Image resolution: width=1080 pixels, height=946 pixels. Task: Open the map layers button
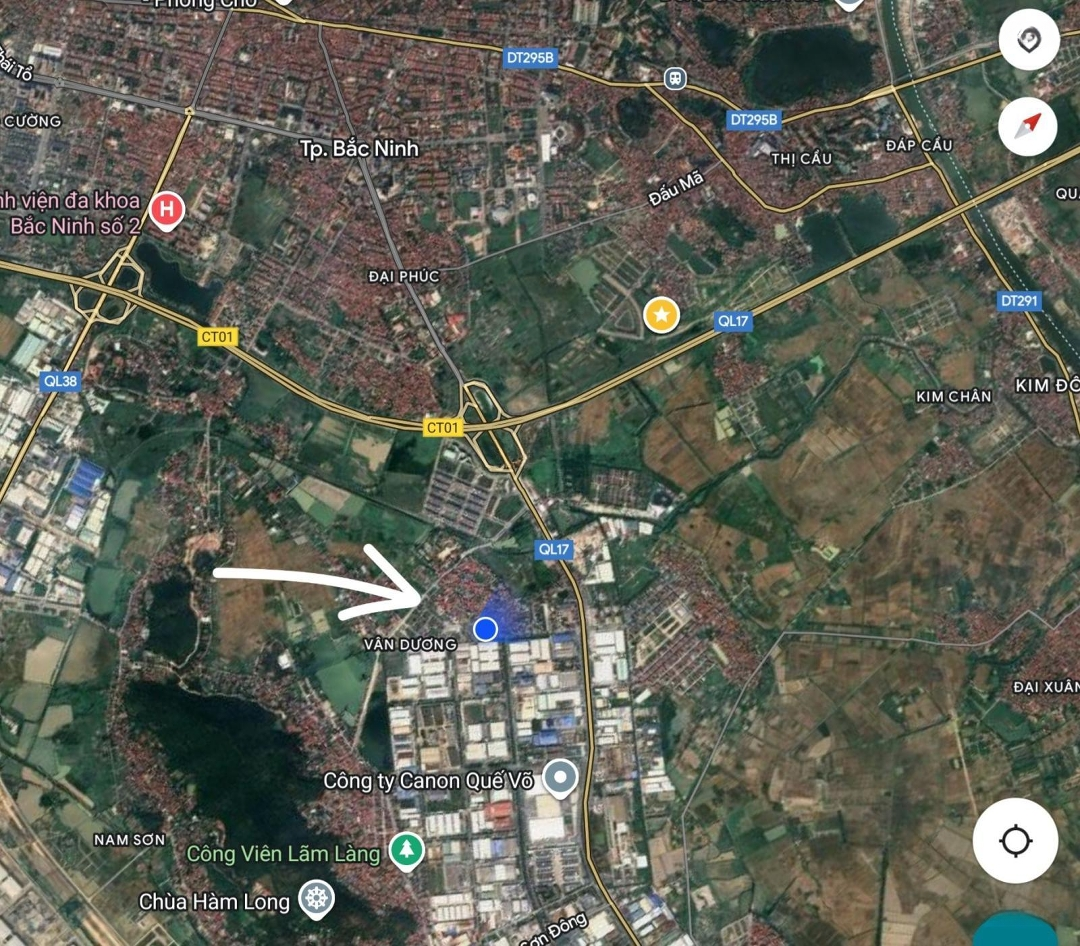click(x=1029, y=40)
